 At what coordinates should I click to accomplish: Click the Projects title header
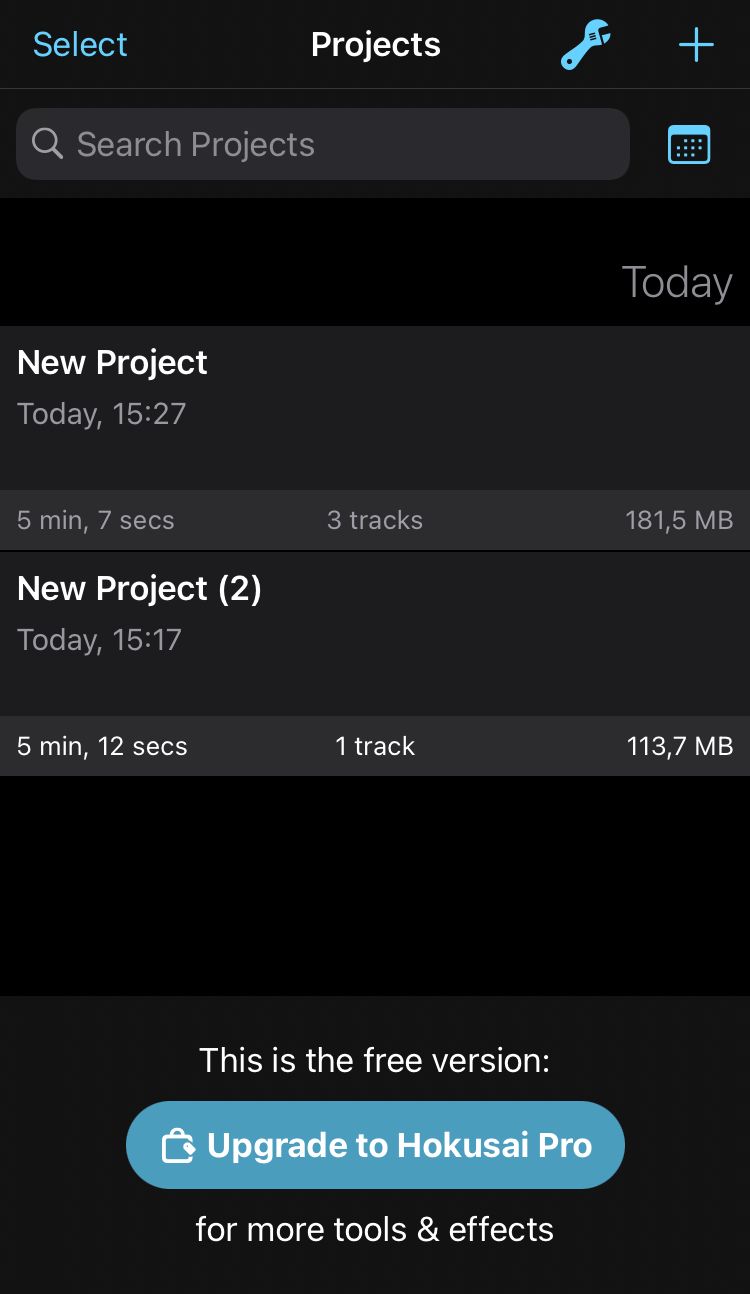[375, 44]
